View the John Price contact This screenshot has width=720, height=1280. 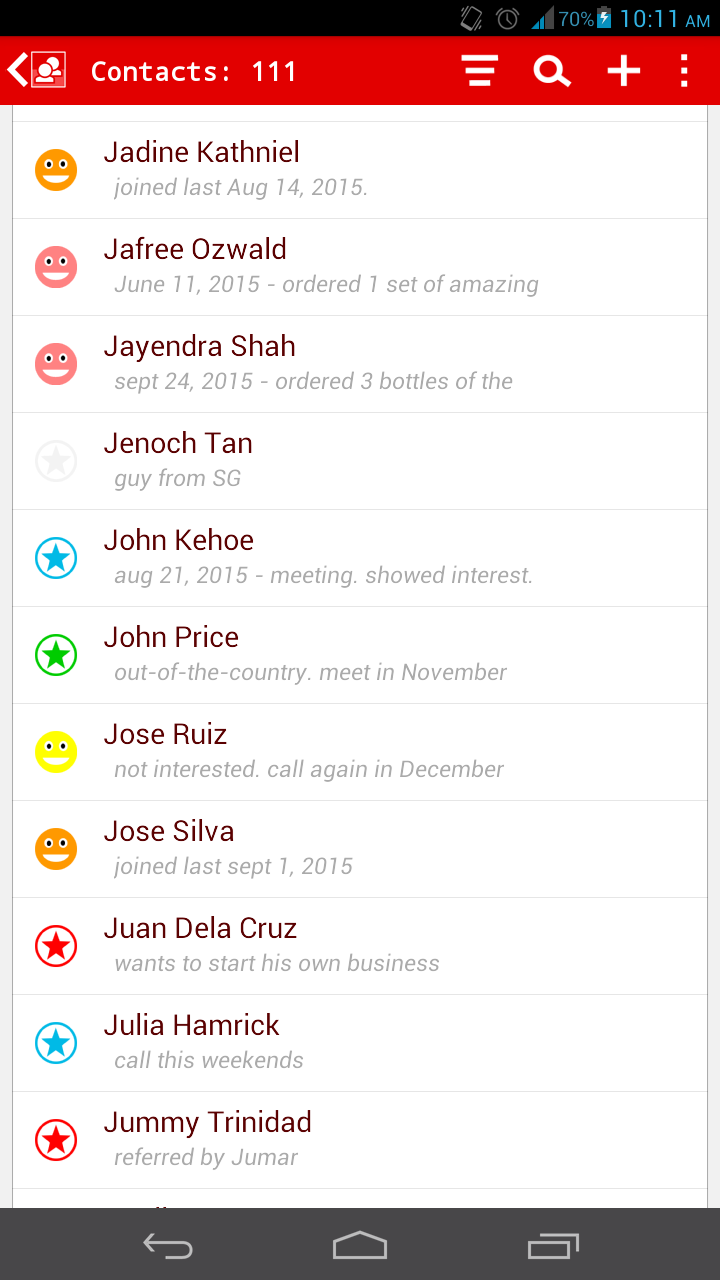click(360, 655)
